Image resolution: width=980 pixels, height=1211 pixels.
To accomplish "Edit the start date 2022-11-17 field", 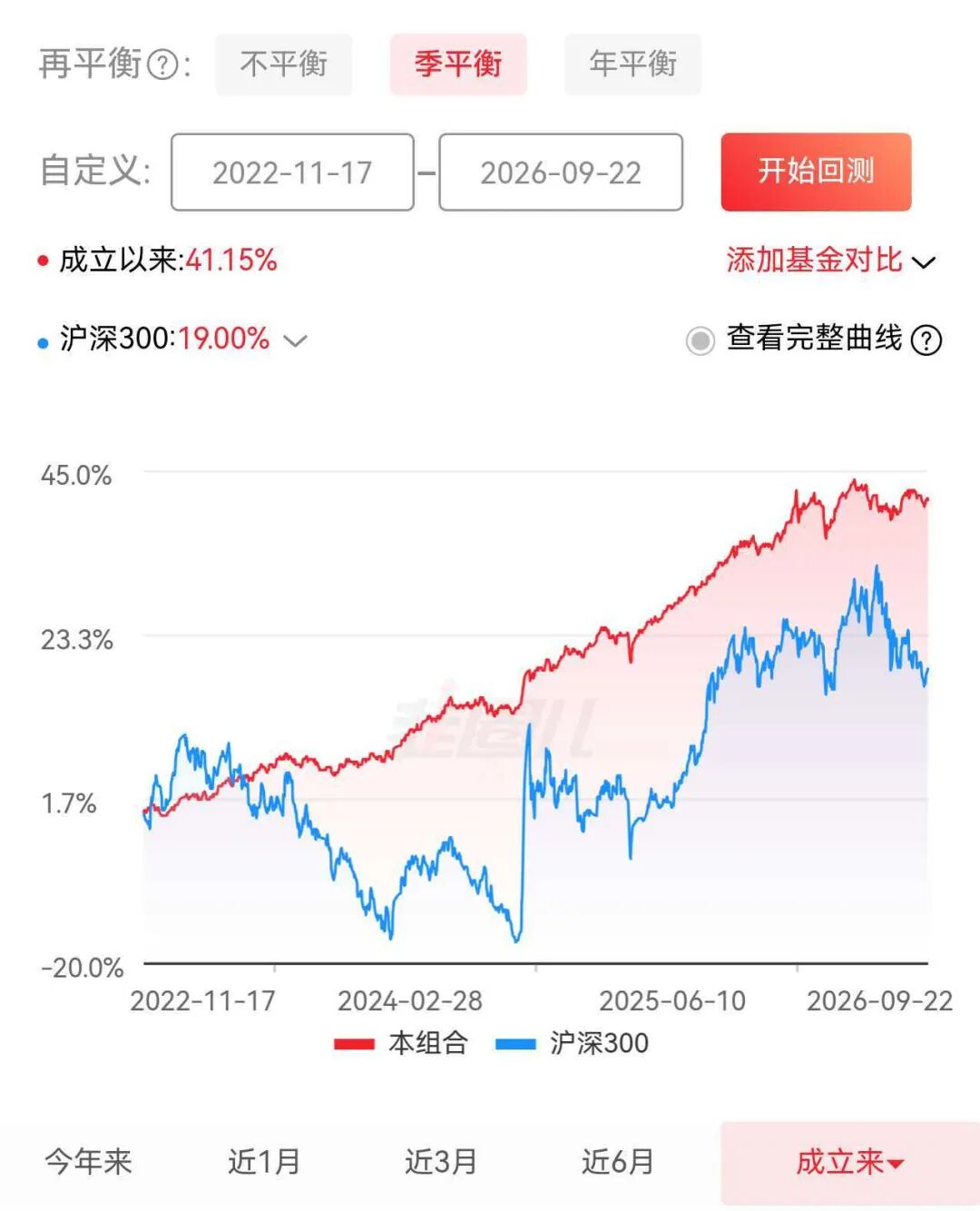I will [x=292, y=172].
